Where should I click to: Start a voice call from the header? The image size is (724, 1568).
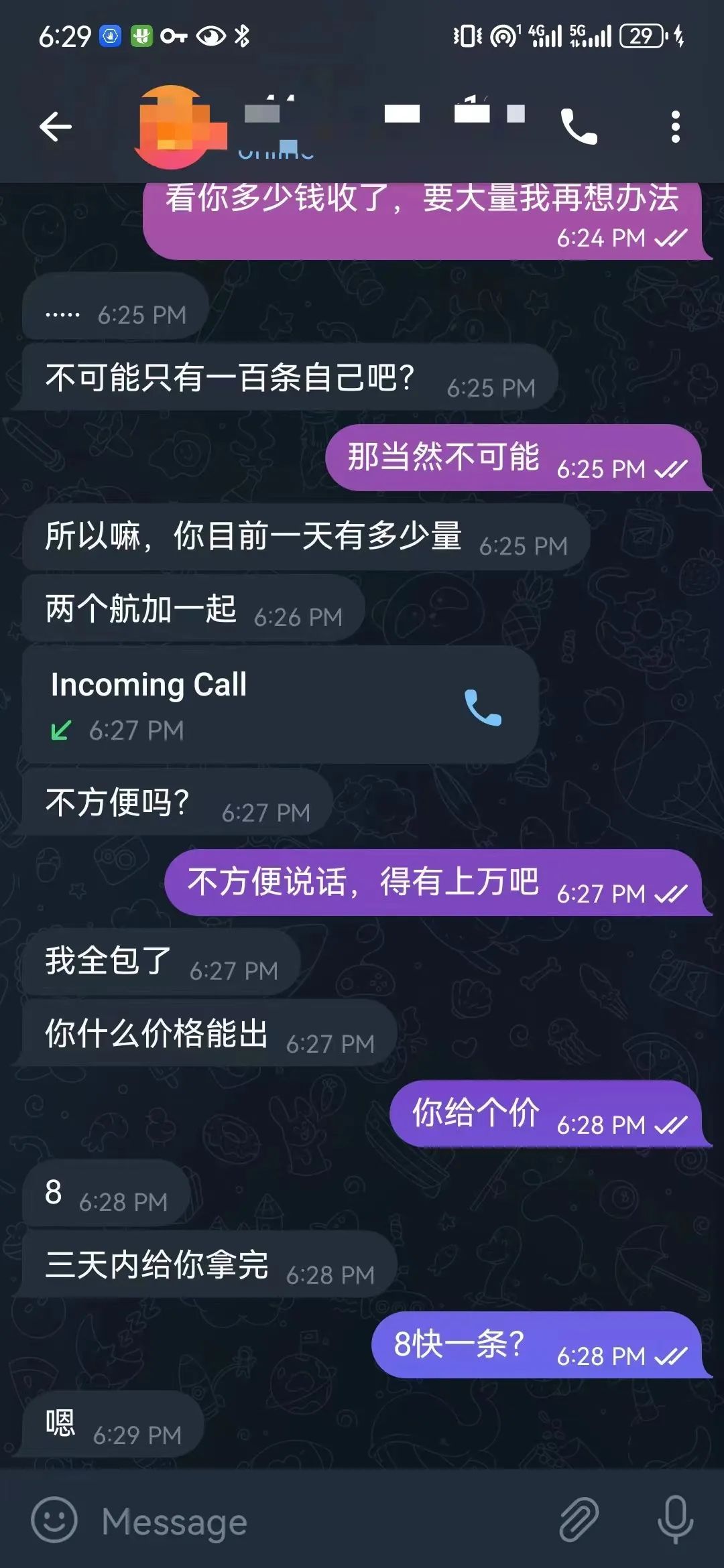click(x=579, y=127)
